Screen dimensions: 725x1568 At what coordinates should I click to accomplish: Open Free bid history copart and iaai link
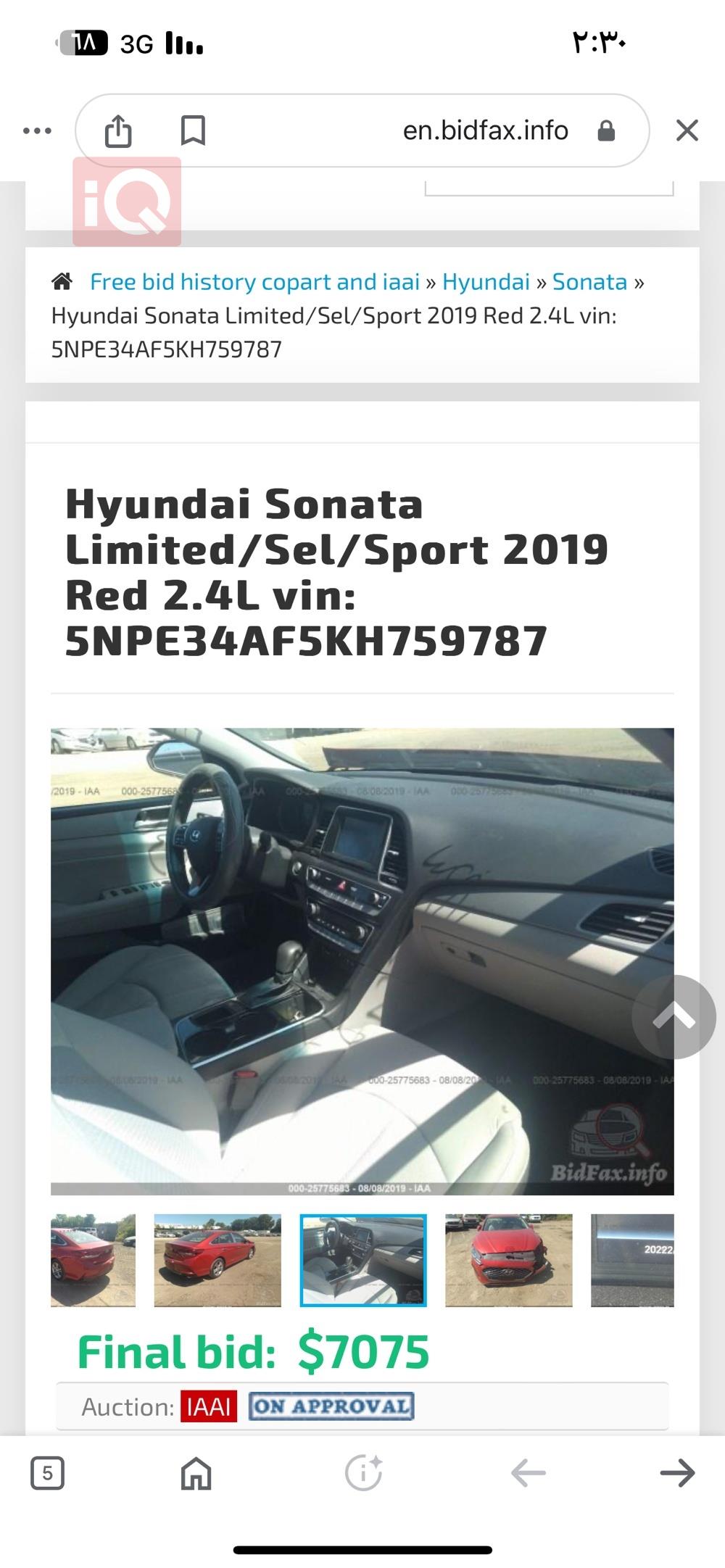coord(254,281)
